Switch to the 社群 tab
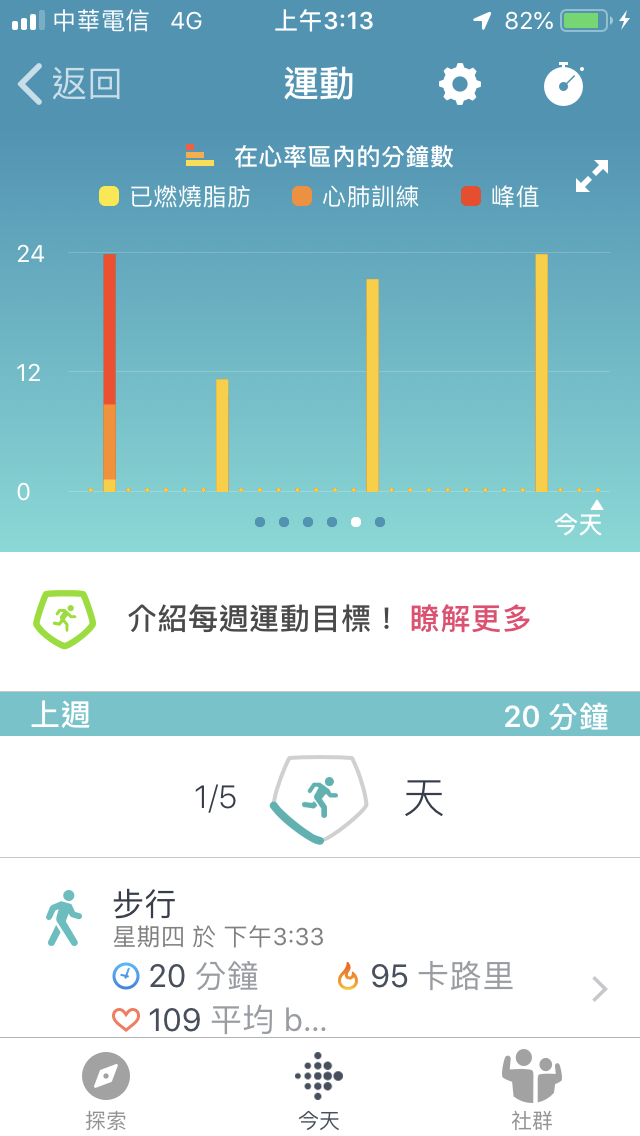Viewport: 640px width, 1136px height. pos(531,1090)
